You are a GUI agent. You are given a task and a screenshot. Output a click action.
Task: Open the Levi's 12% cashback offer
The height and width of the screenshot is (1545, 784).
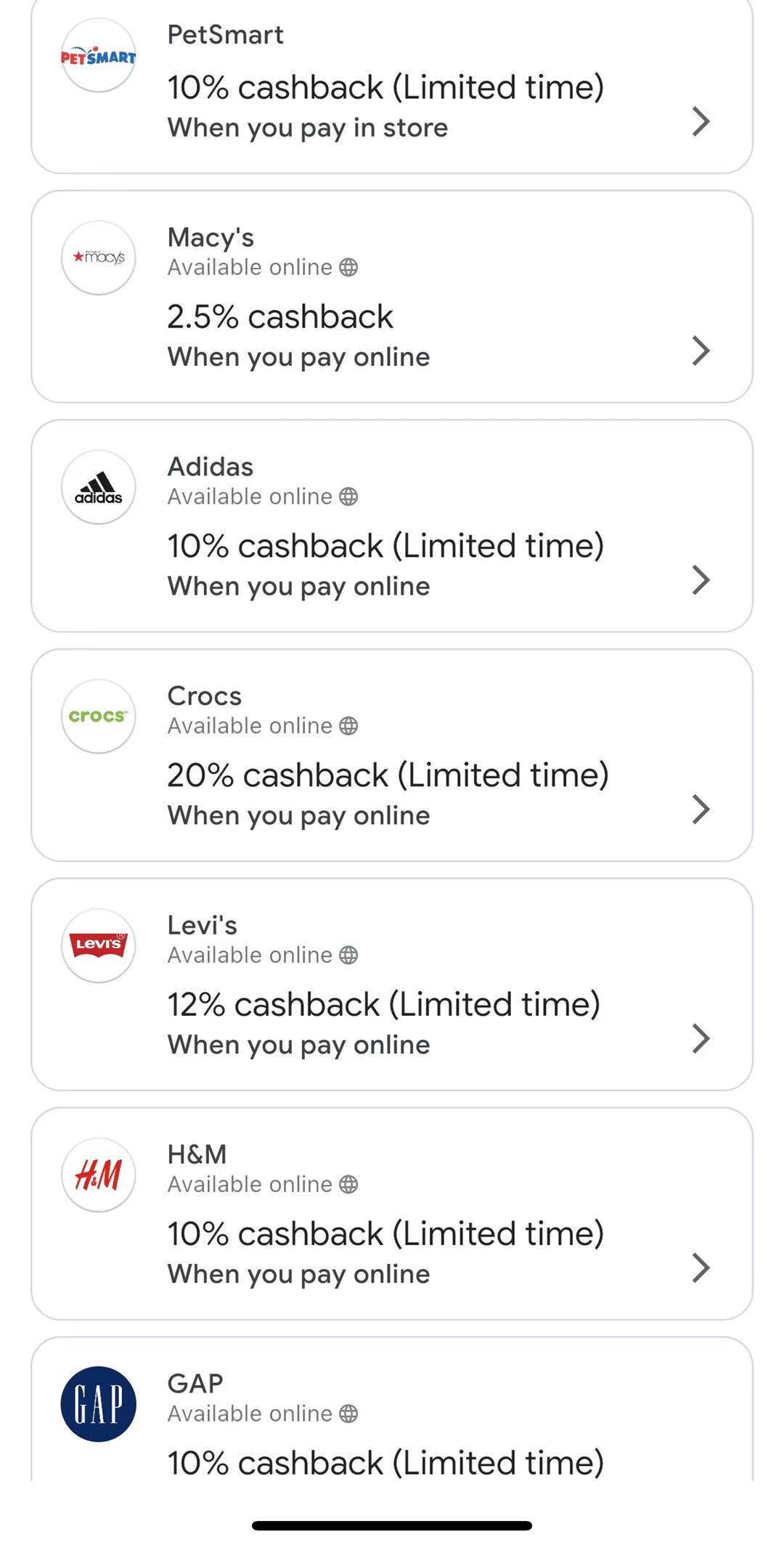coord(392,985)
